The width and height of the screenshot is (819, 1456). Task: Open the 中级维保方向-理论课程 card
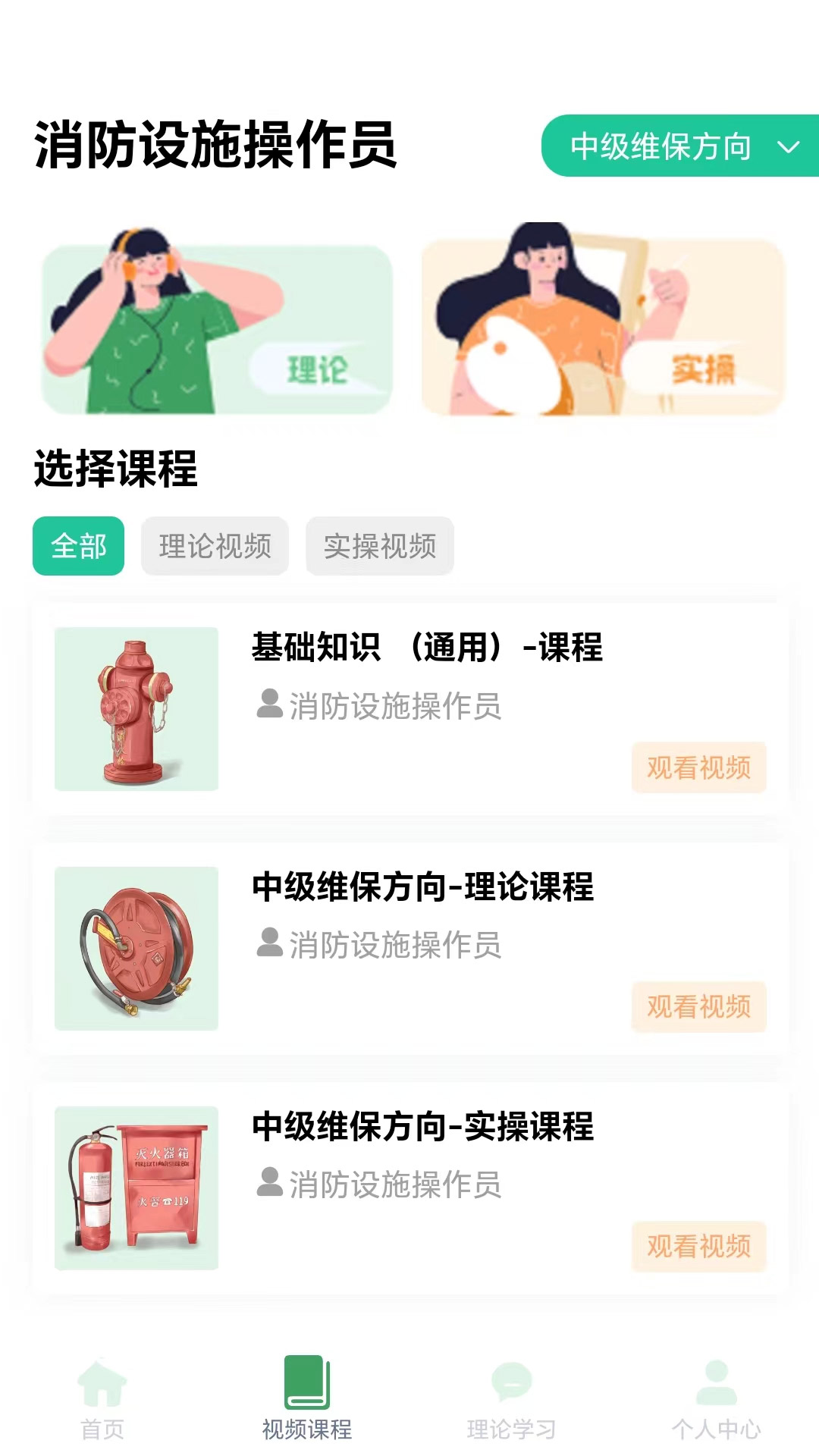click(422, 887)
